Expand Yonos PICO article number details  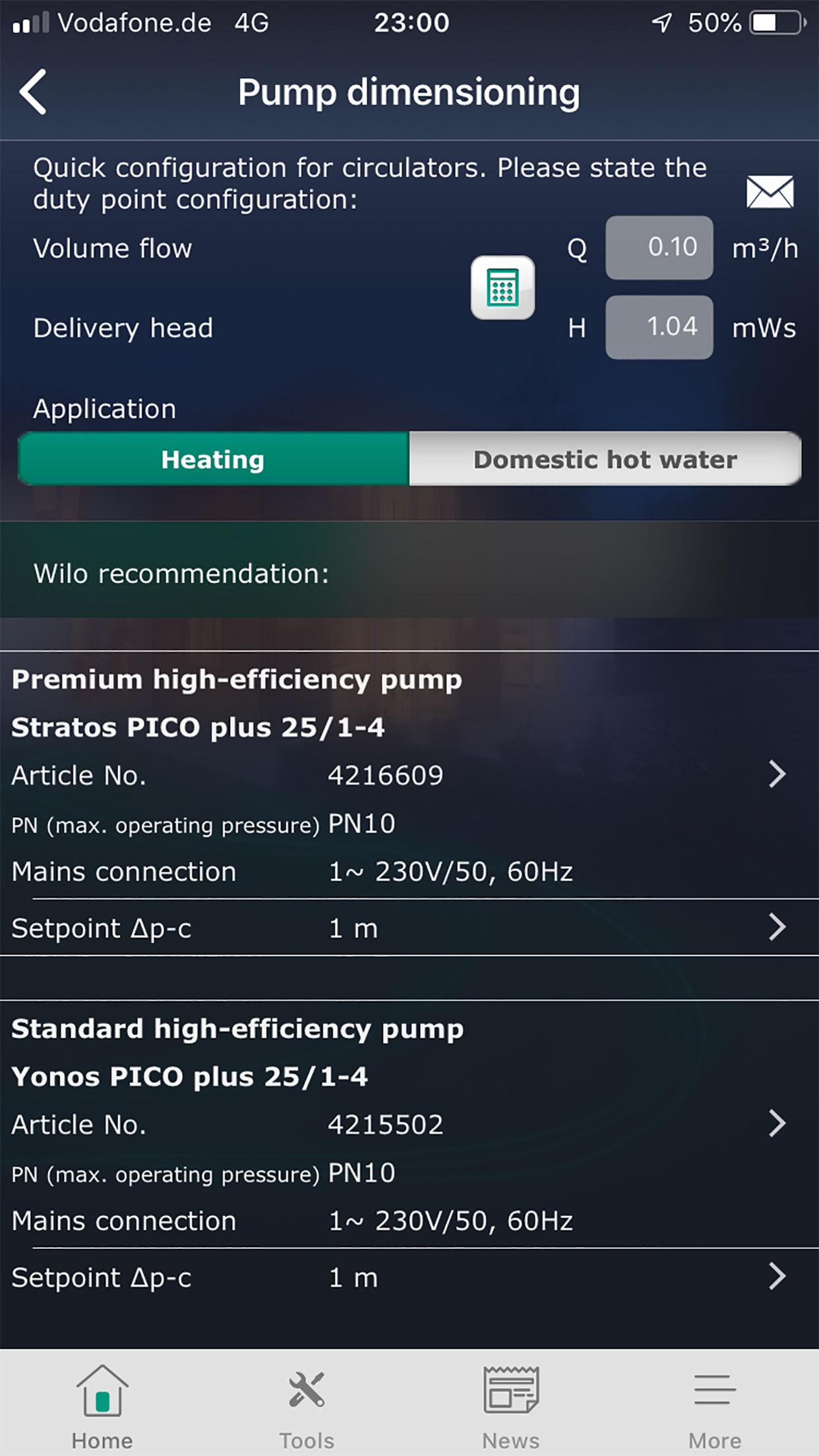pyautogui.click(x=778, y=1124)
